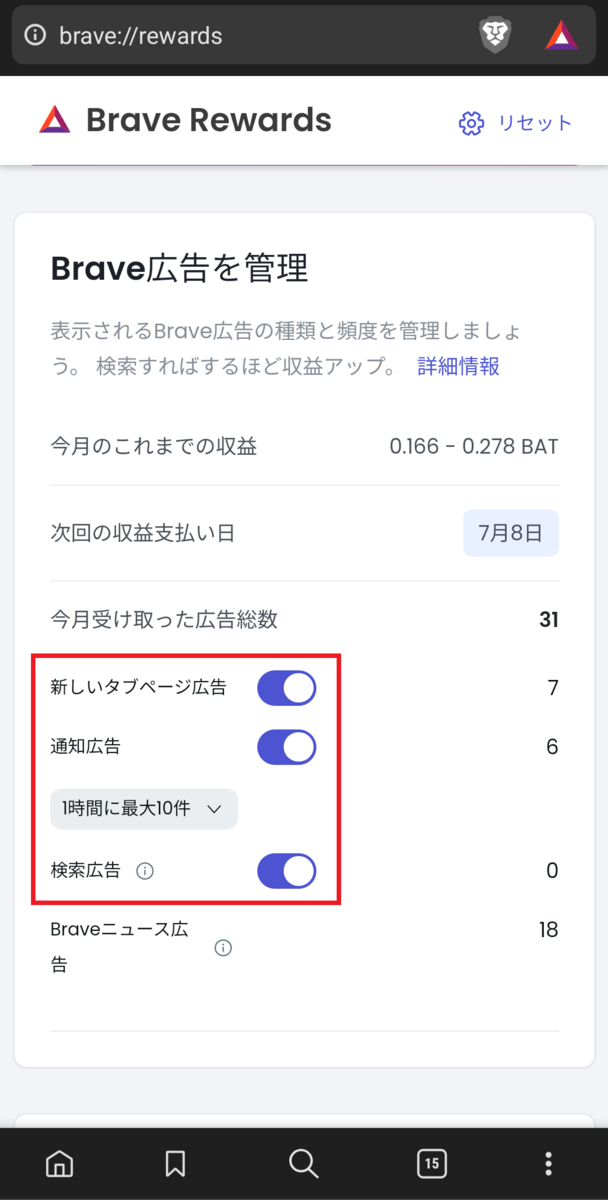Open the Brave Rewards triangle icon

coord(561,36)
